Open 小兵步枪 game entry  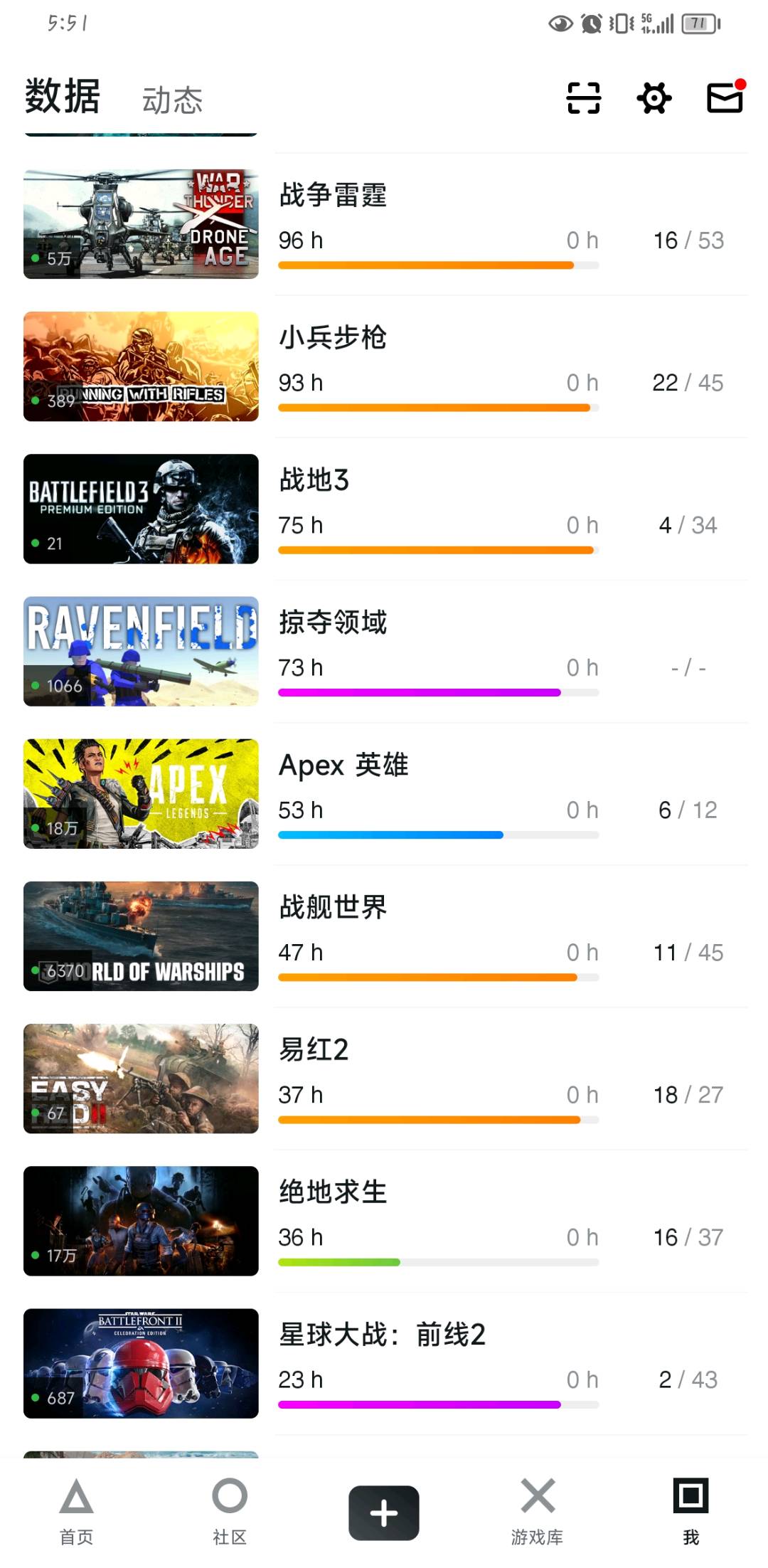coord(385,366)
